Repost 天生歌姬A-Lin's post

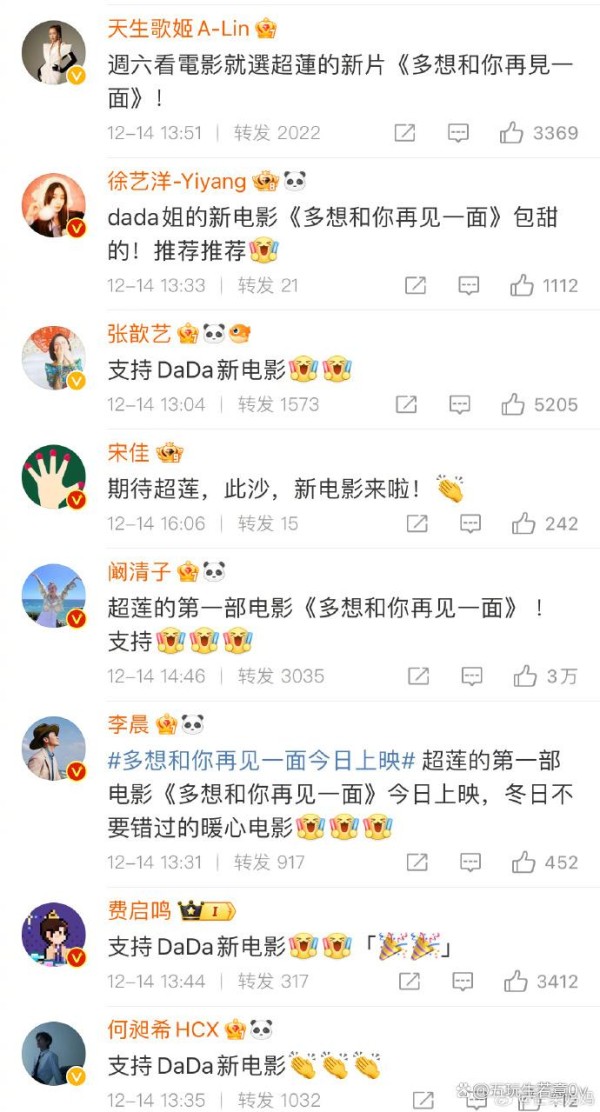(405, 133)
